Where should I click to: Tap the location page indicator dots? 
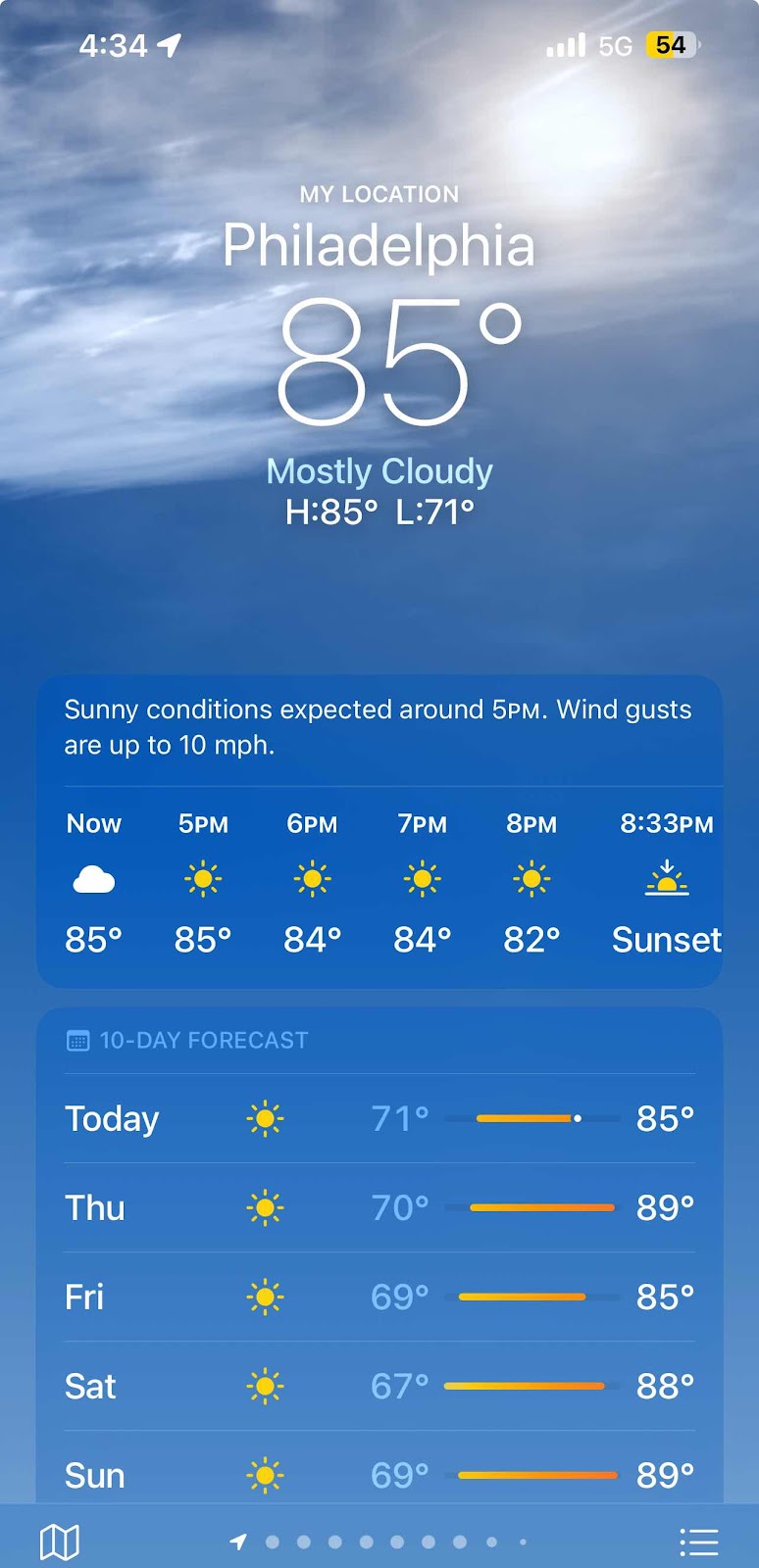[x=380, y=1542]
